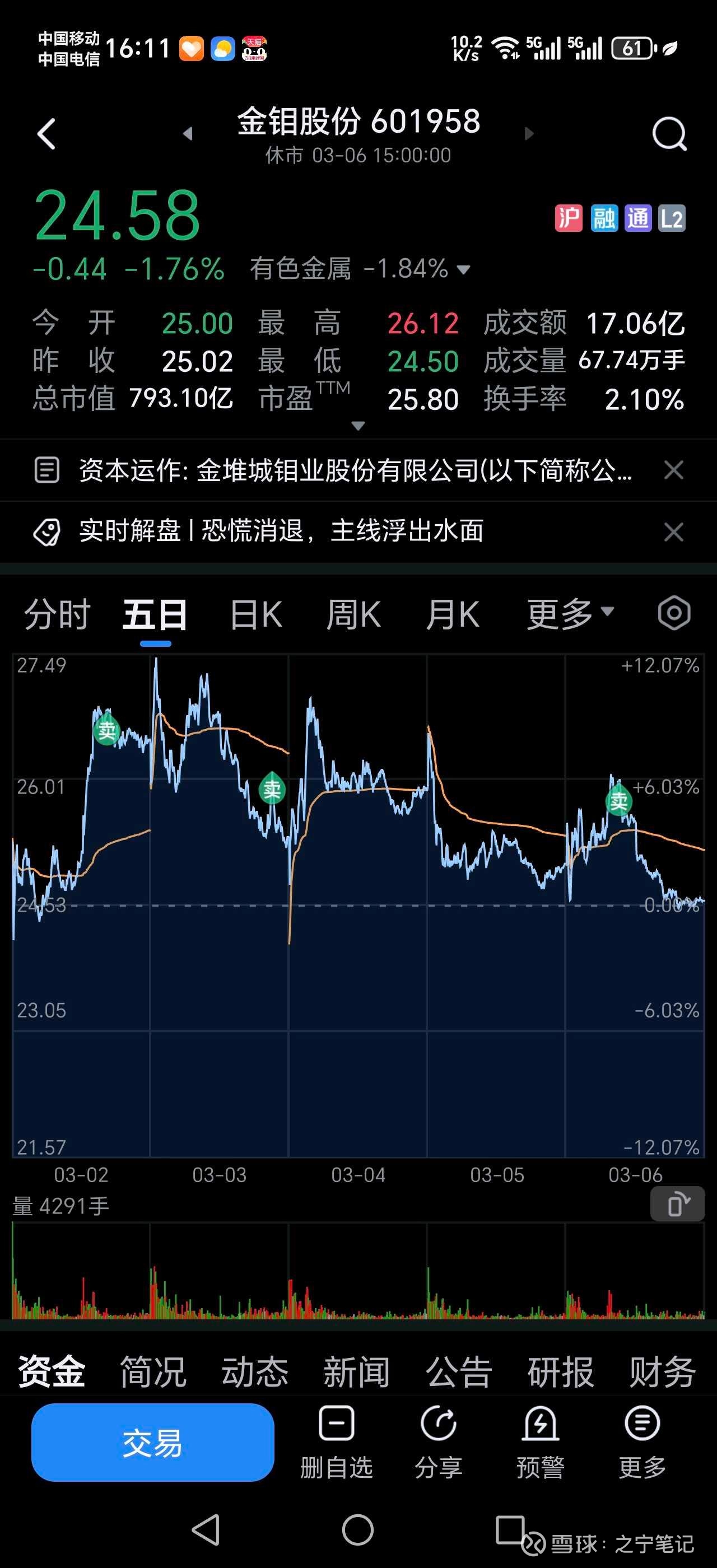The image size is (717, 1568).
Task: Open chart settings hexagon icon
Action: pyautogui.click(x=674, y=614)
